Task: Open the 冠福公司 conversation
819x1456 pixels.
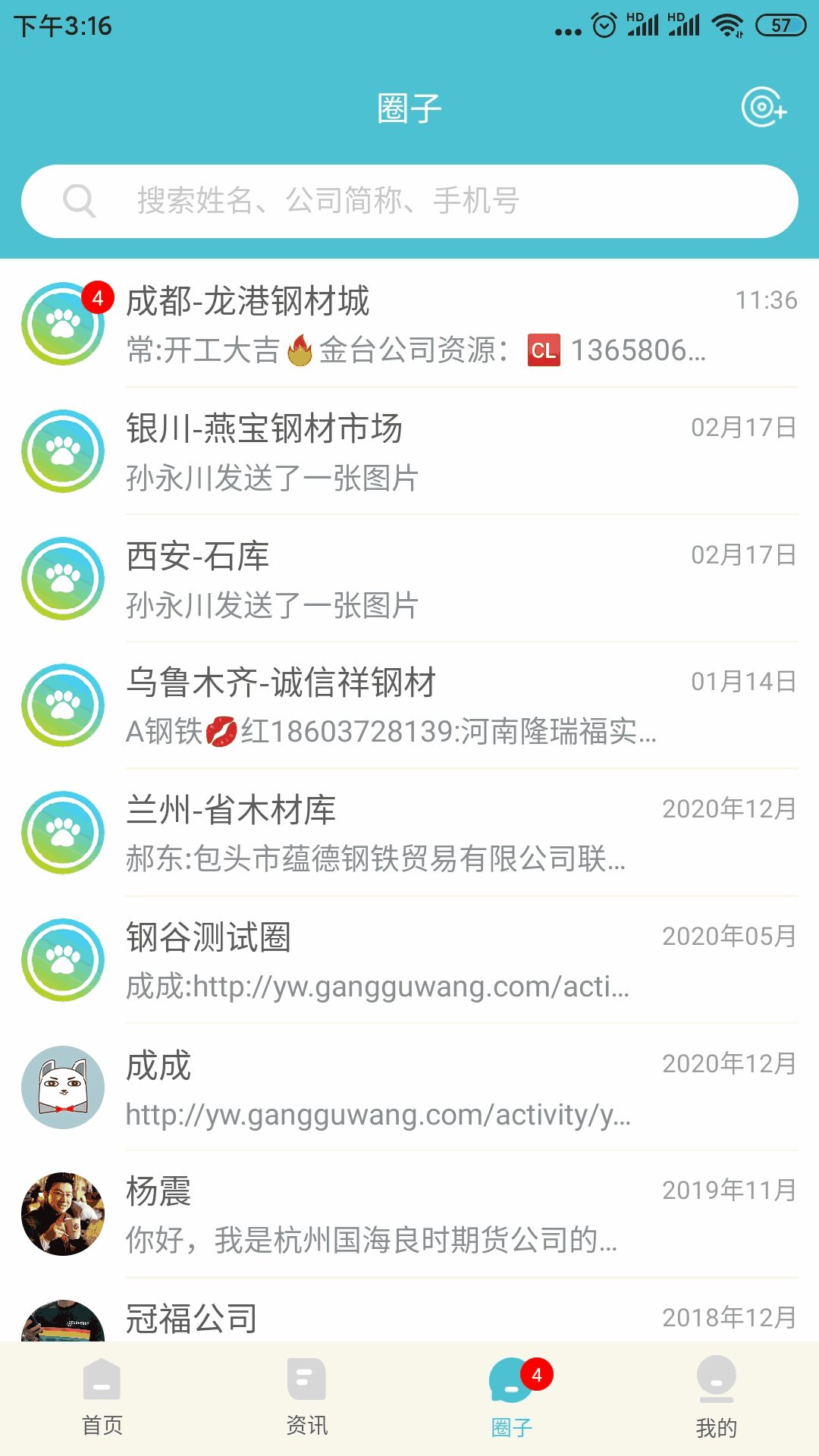Action: click(409, 1318)
